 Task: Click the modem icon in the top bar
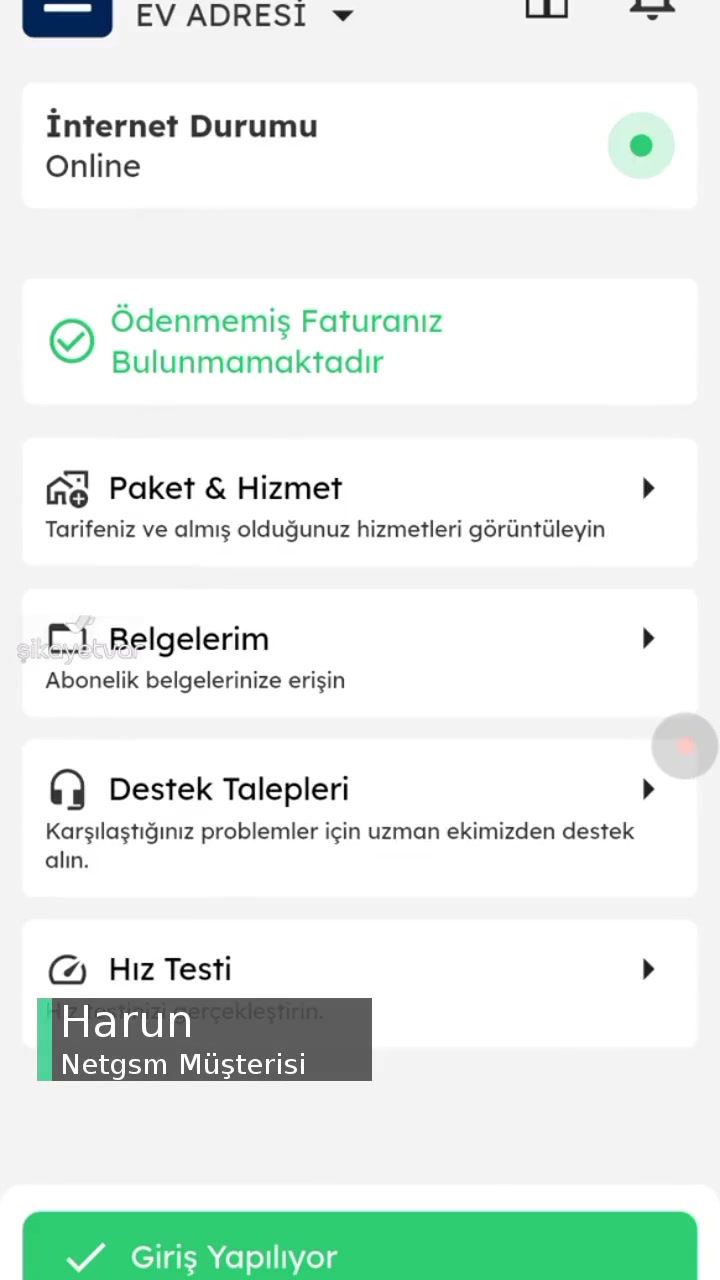point(546,10)
